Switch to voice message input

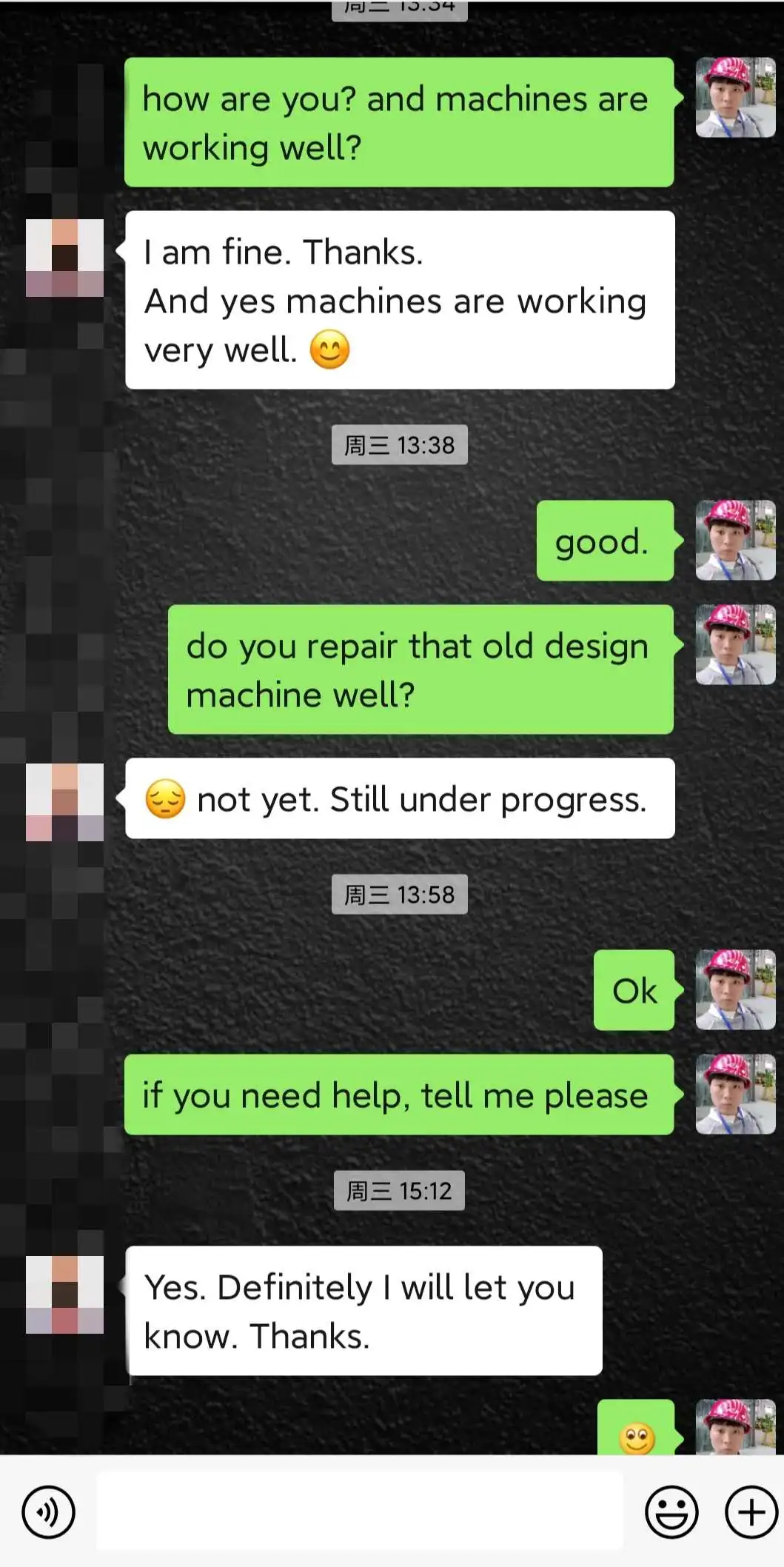tap(48, 1511)
